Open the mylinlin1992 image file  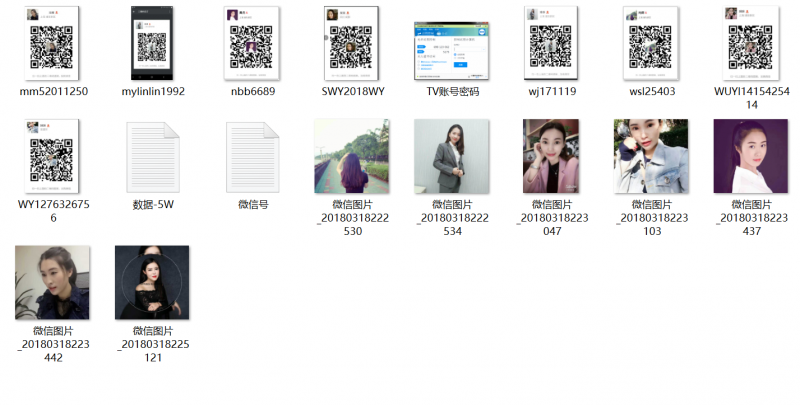tap(152, 43)
